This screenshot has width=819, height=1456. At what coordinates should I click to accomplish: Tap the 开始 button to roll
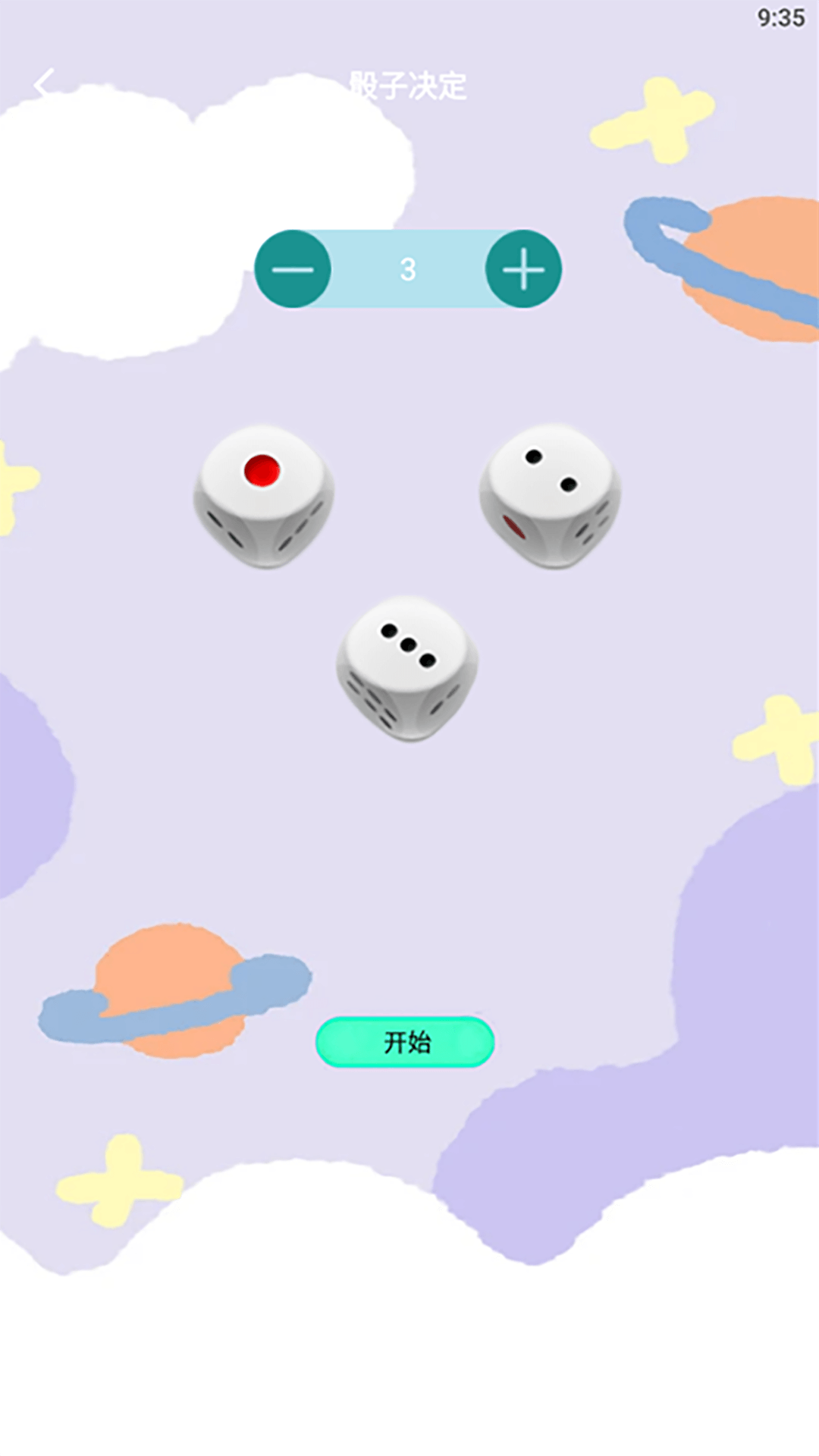point(405,1042)
